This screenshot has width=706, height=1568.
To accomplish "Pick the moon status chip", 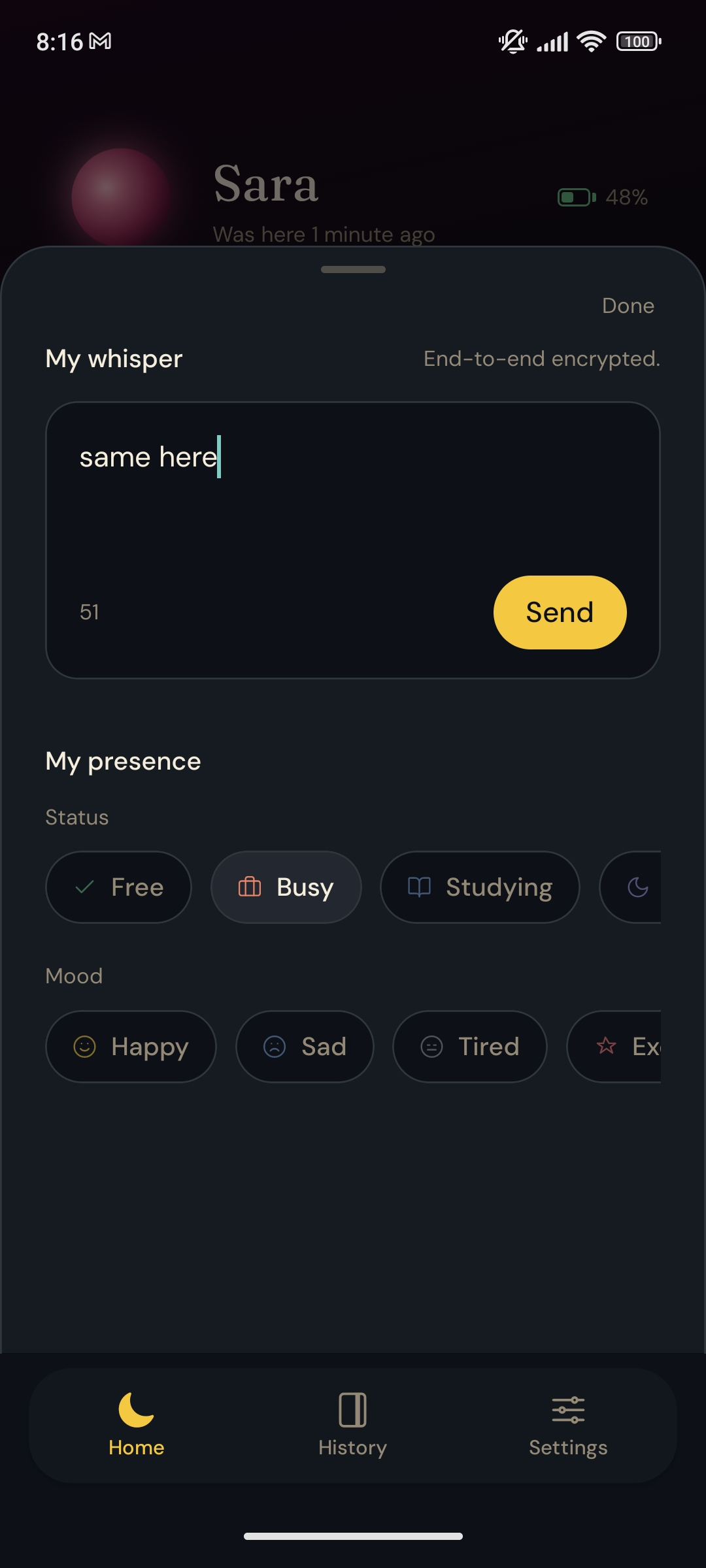I will 631,887.
